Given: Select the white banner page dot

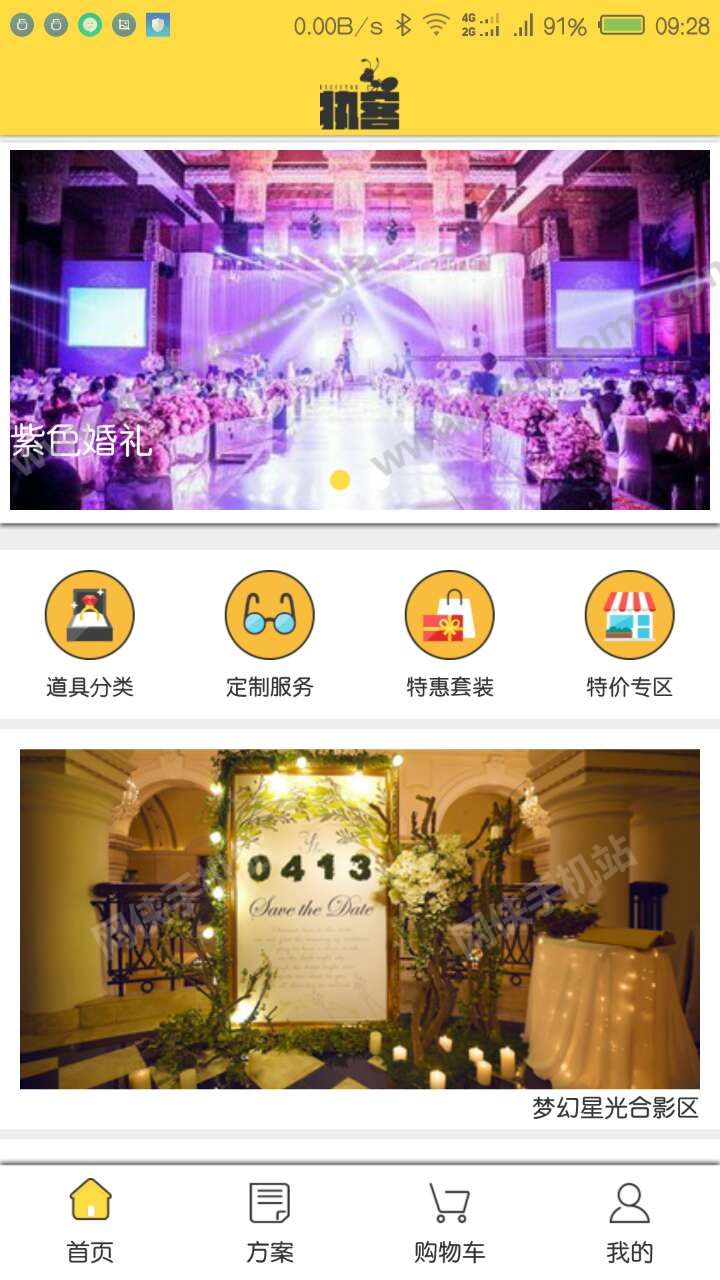Looking at the screenshot, I should click(380, 480).
